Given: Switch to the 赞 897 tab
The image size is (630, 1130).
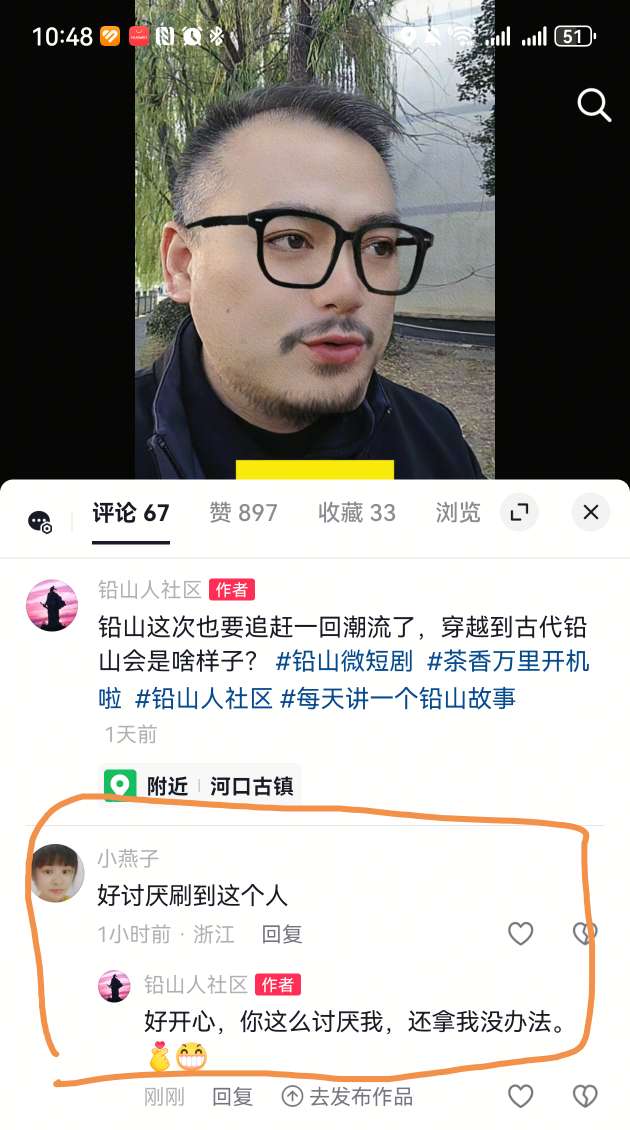Looking at the screenshot, I should coord(243,513).
